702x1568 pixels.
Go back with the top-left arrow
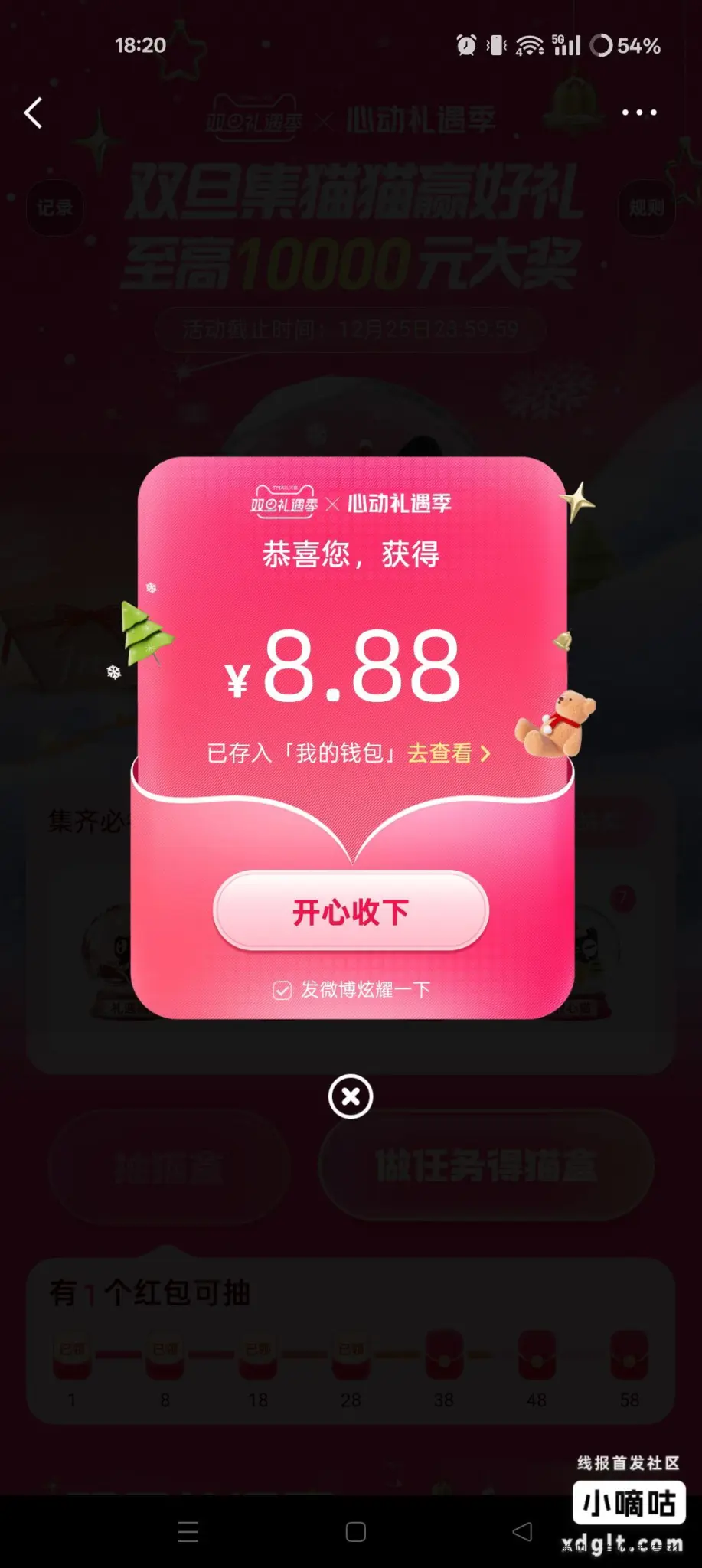tap(33, 113)
